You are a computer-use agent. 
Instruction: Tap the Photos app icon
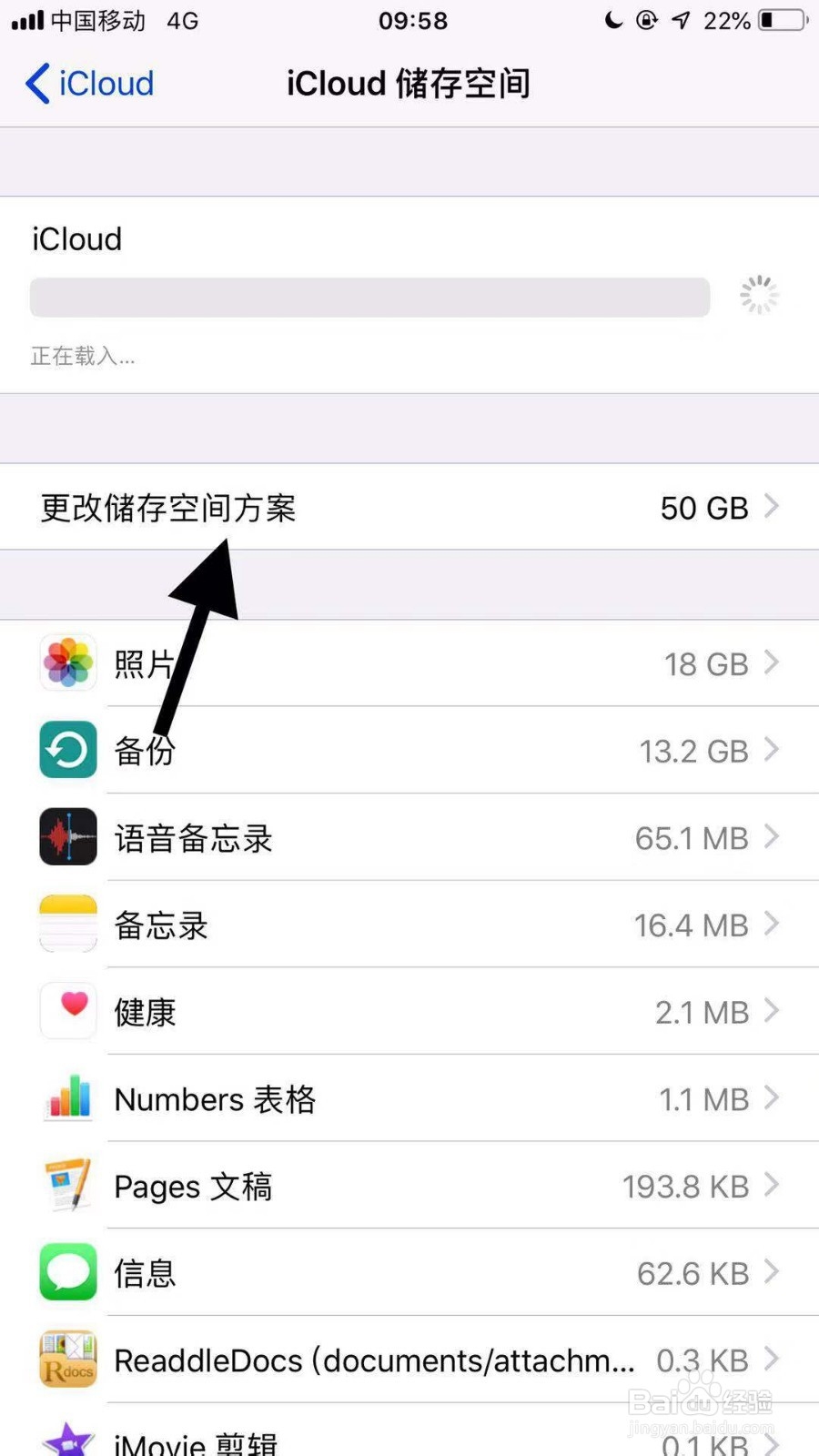[x=67, y=663]
